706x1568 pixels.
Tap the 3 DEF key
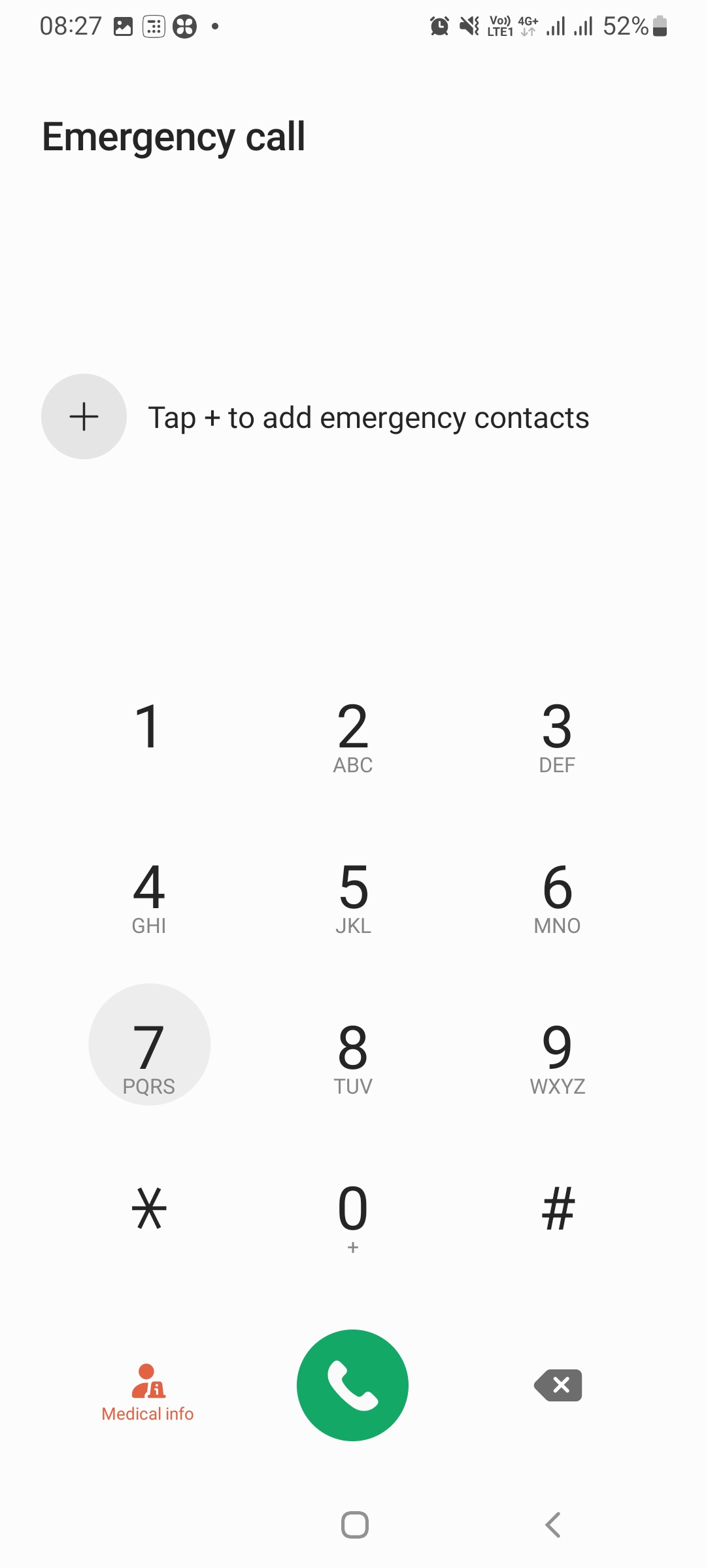tap(557, 735)
